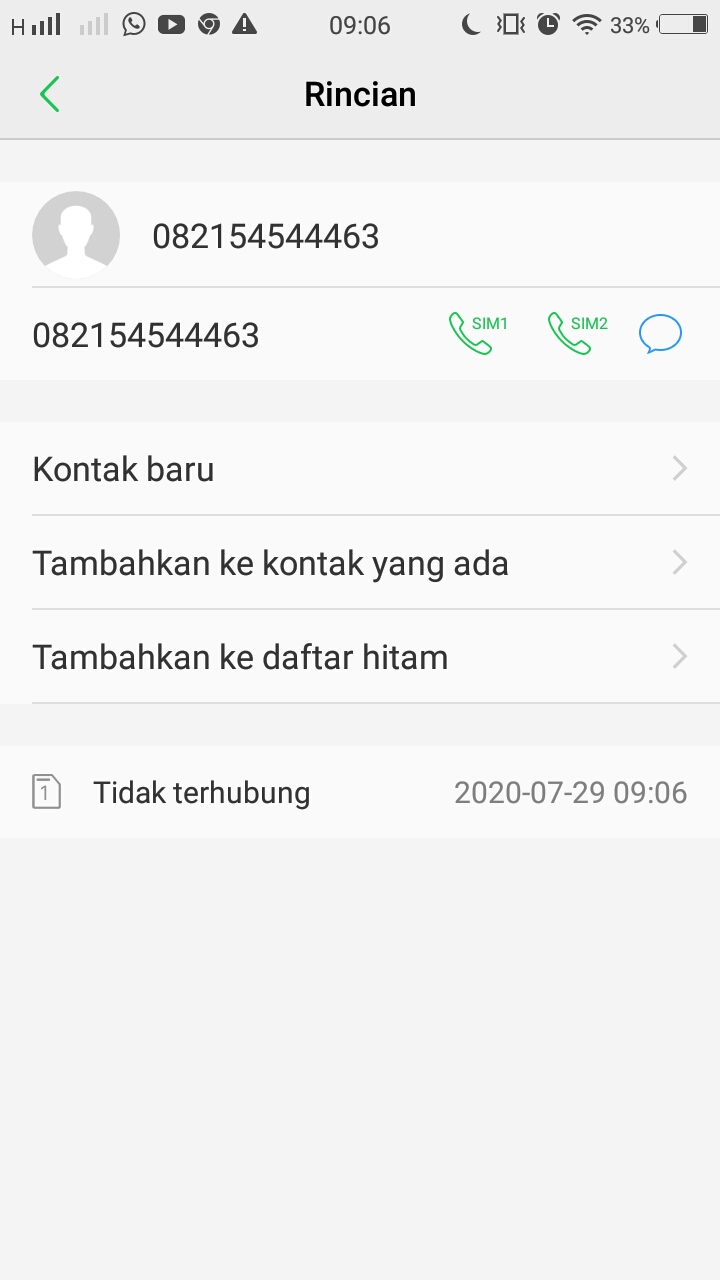This screenshot has height=1280, width=720.
Task: Tap the YouTube icon in the status bar
Action: [x=170, y=24]
